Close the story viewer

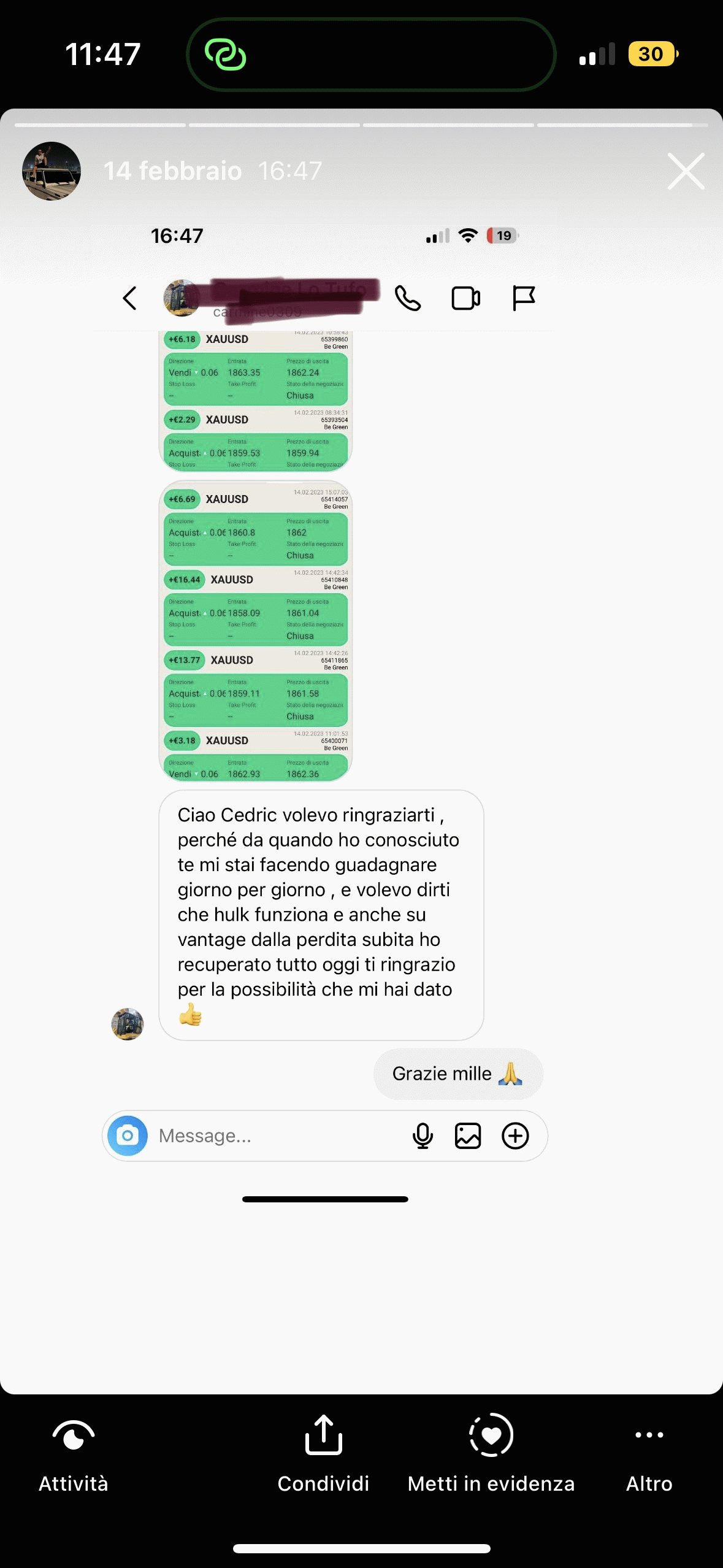(686, 171)
